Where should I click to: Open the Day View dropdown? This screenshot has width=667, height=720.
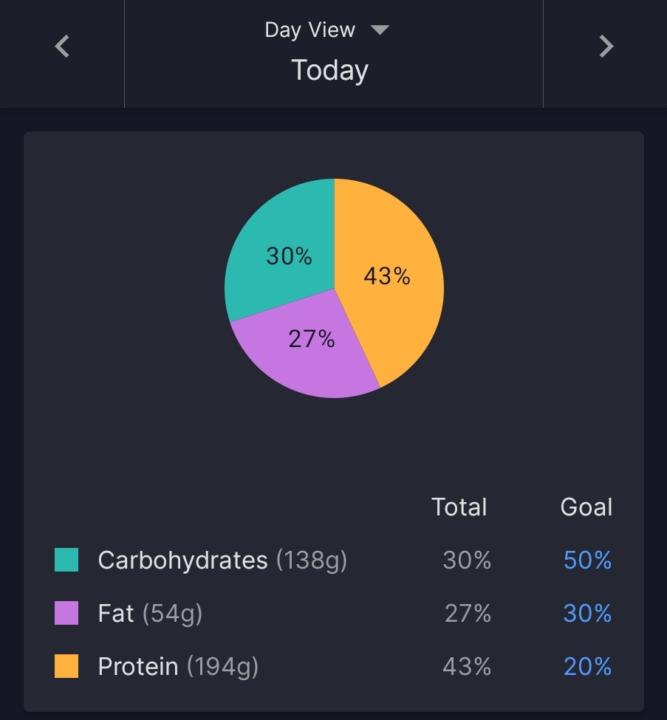[327, 30]
